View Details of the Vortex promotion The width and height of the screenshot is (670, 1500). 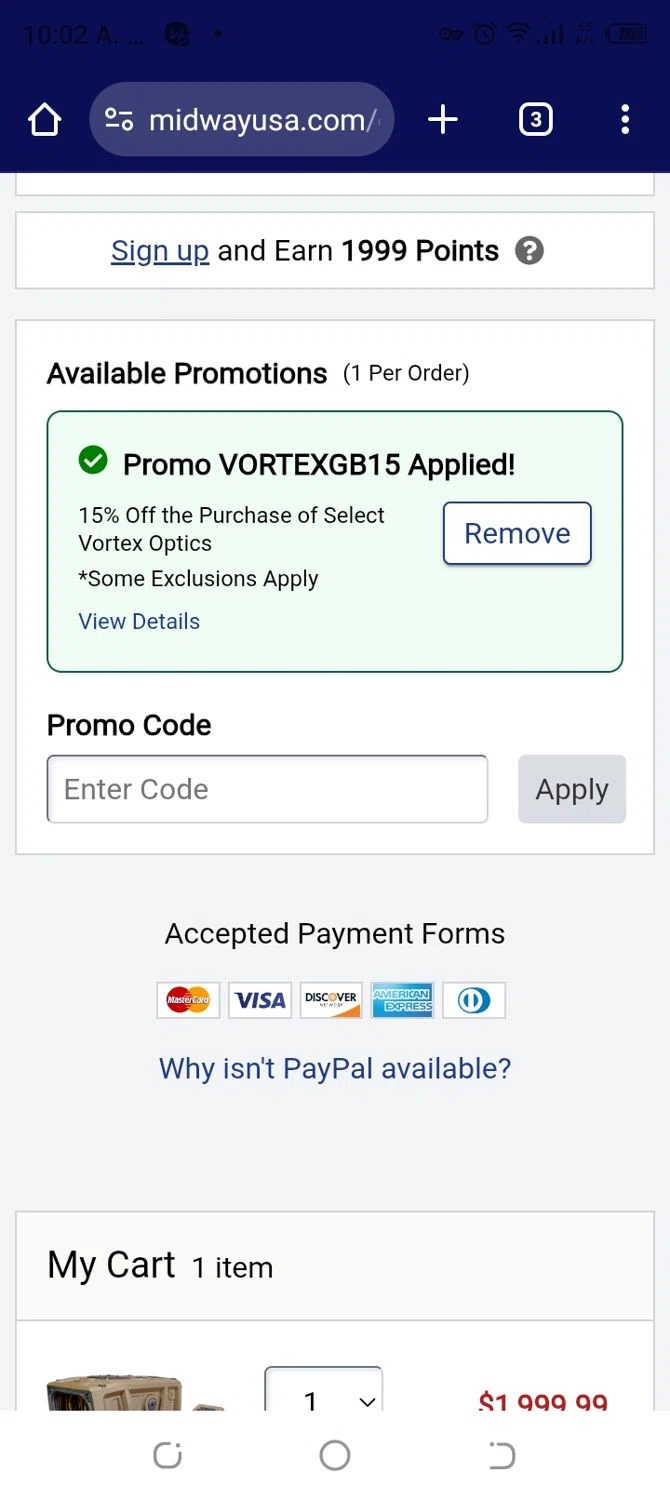[139, 621]
